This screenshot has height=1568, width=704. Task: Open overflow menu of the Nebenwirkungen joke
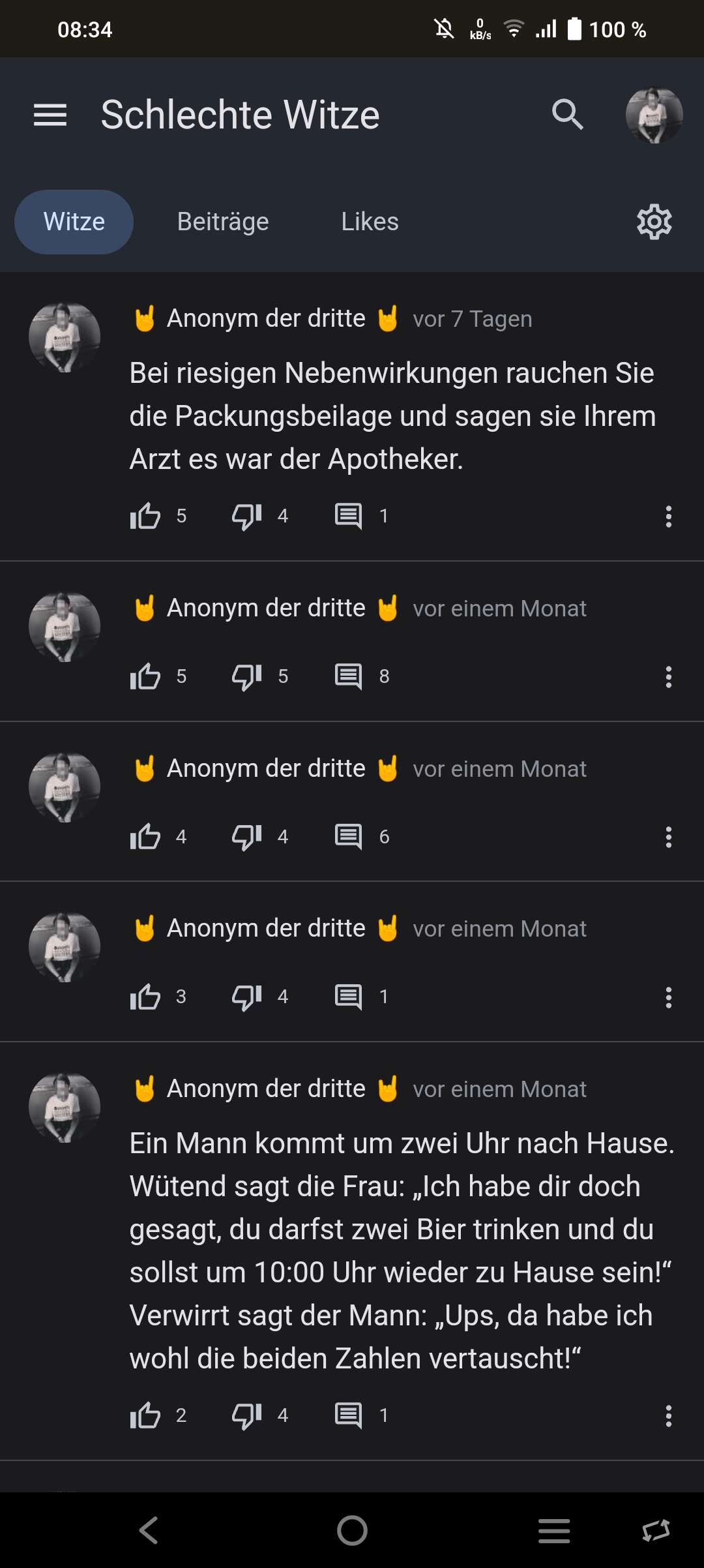(668, 516)
